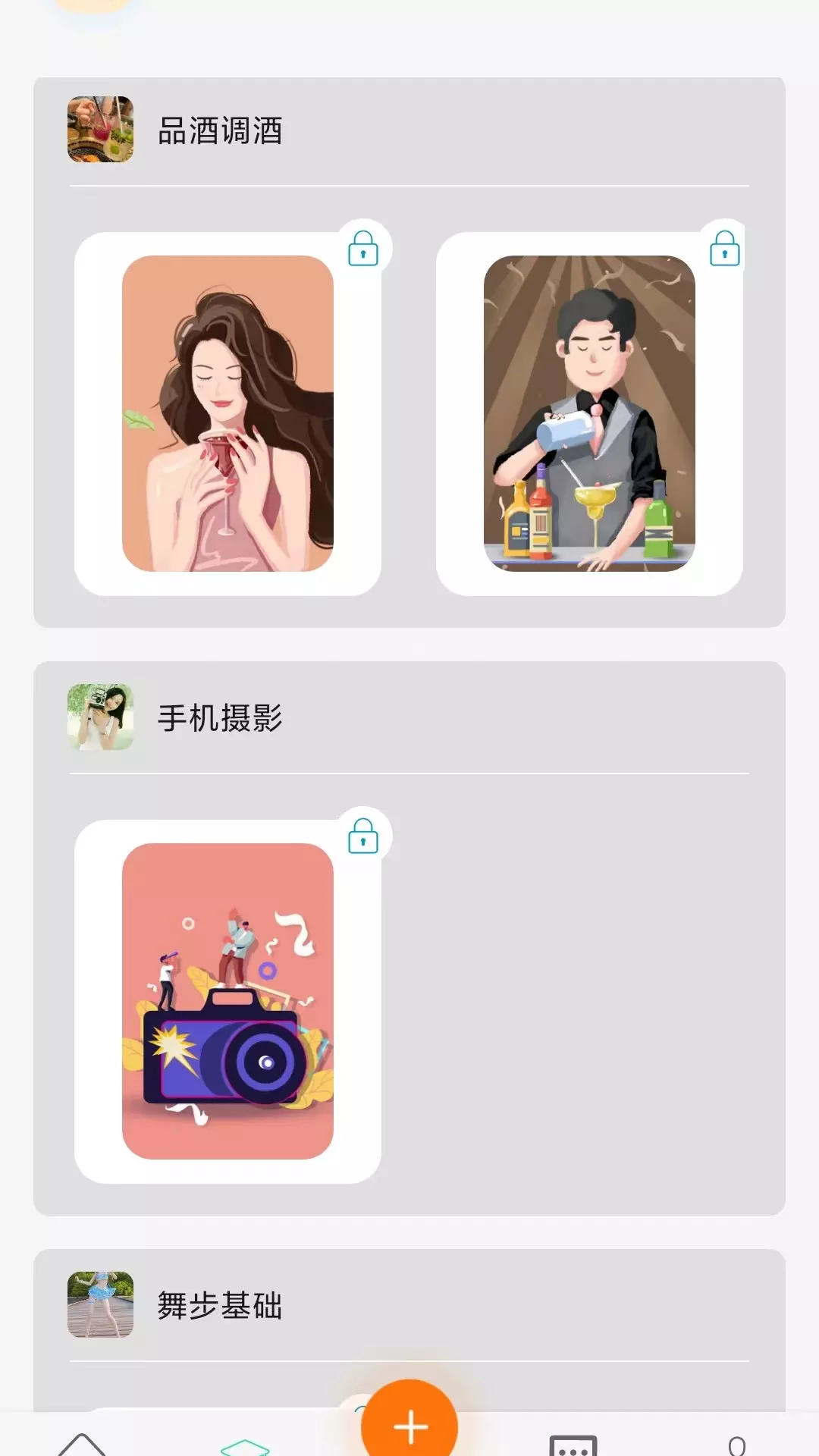The height and width of the screenshot is (1456, 819).
Task: Open the camera illustration course under 手机摄影
Action: pos(227,1001)
